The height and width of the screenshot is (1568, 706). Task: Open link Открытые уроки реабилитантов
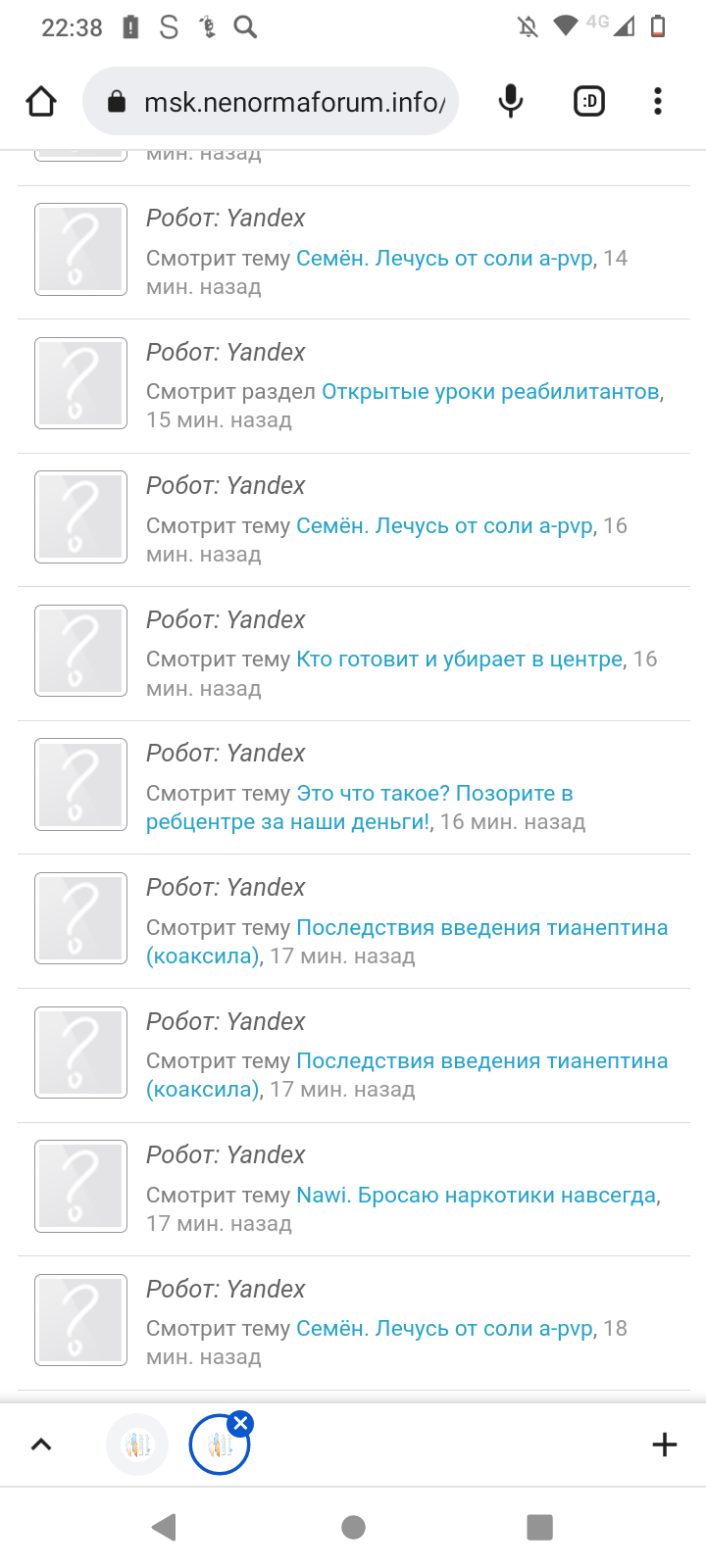(x=490, y=392)
